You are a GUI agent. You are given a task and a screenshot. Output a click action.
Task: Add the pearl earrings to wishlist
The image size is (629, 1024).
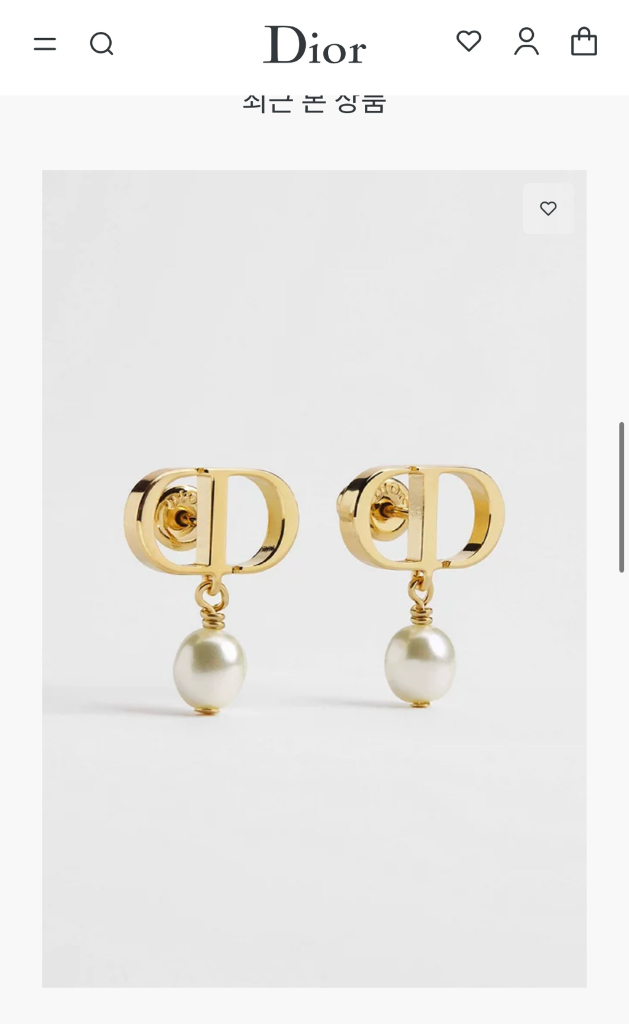point(548,209)
